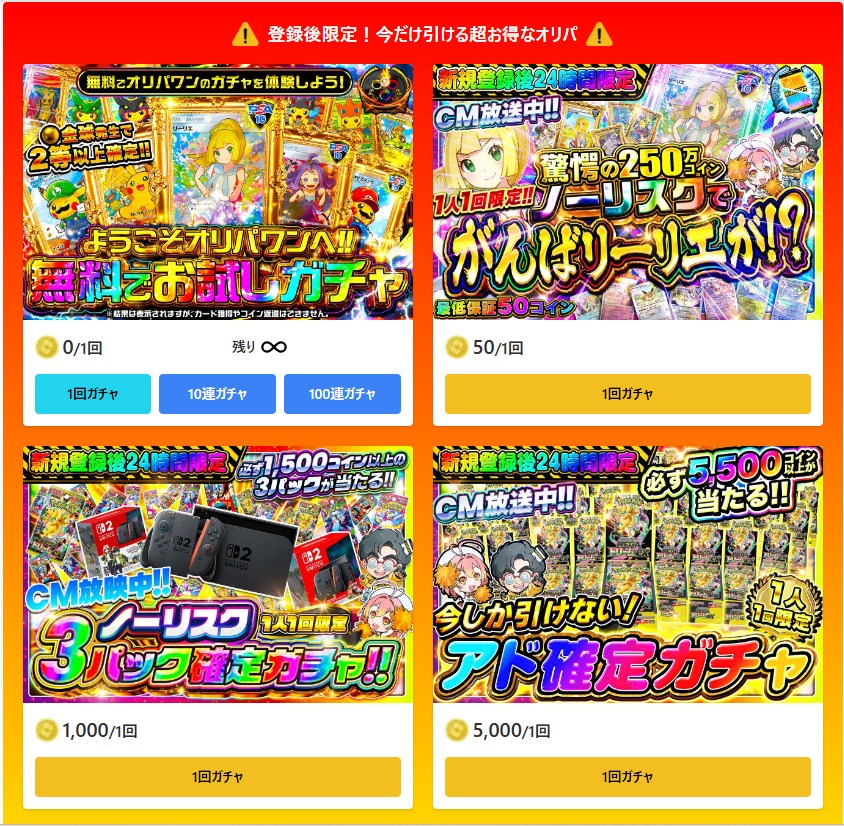Open the 無料でお試しガチャ banner

[x=217, y=192]
